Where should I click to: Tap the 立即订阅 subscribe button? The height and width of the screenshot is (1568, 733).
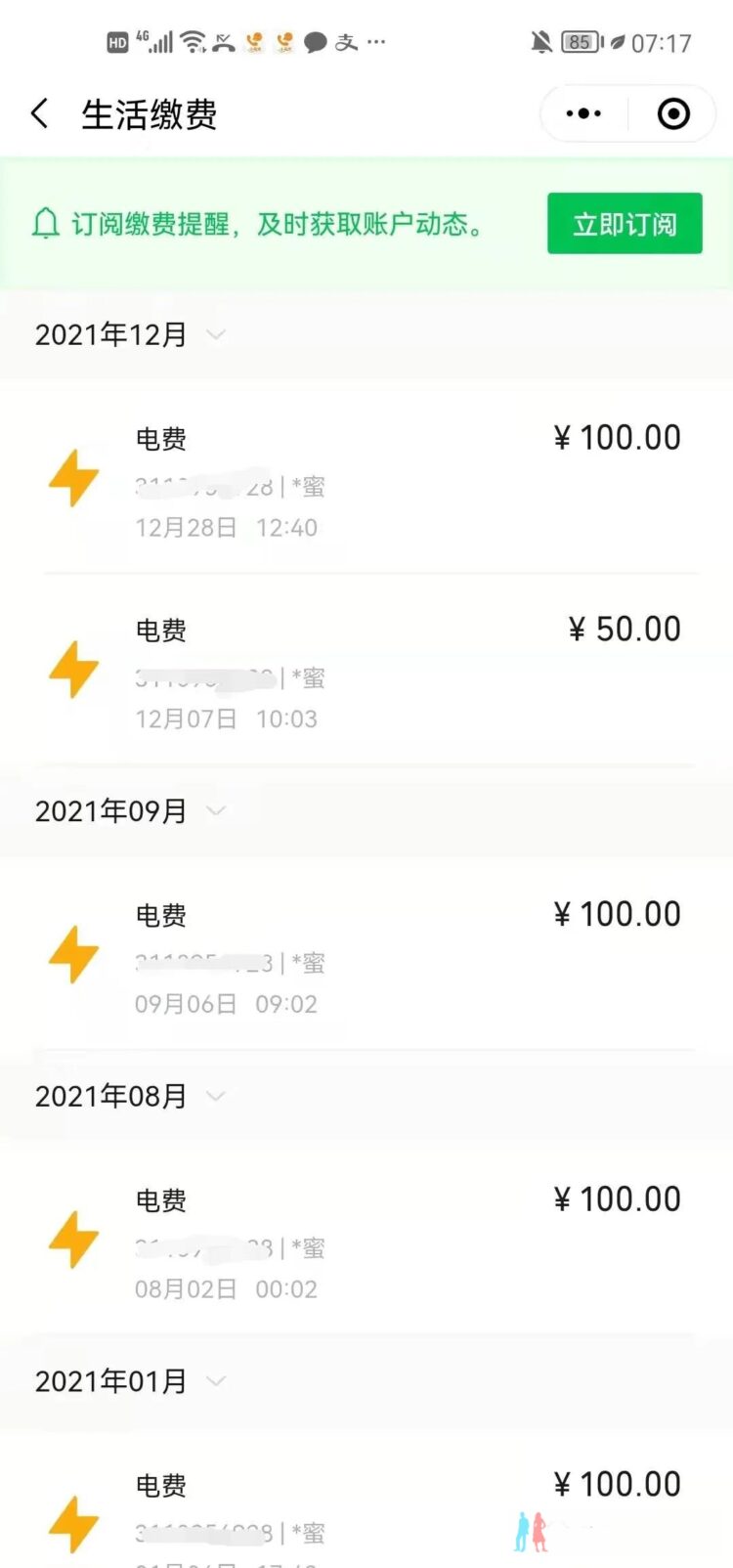625,224
